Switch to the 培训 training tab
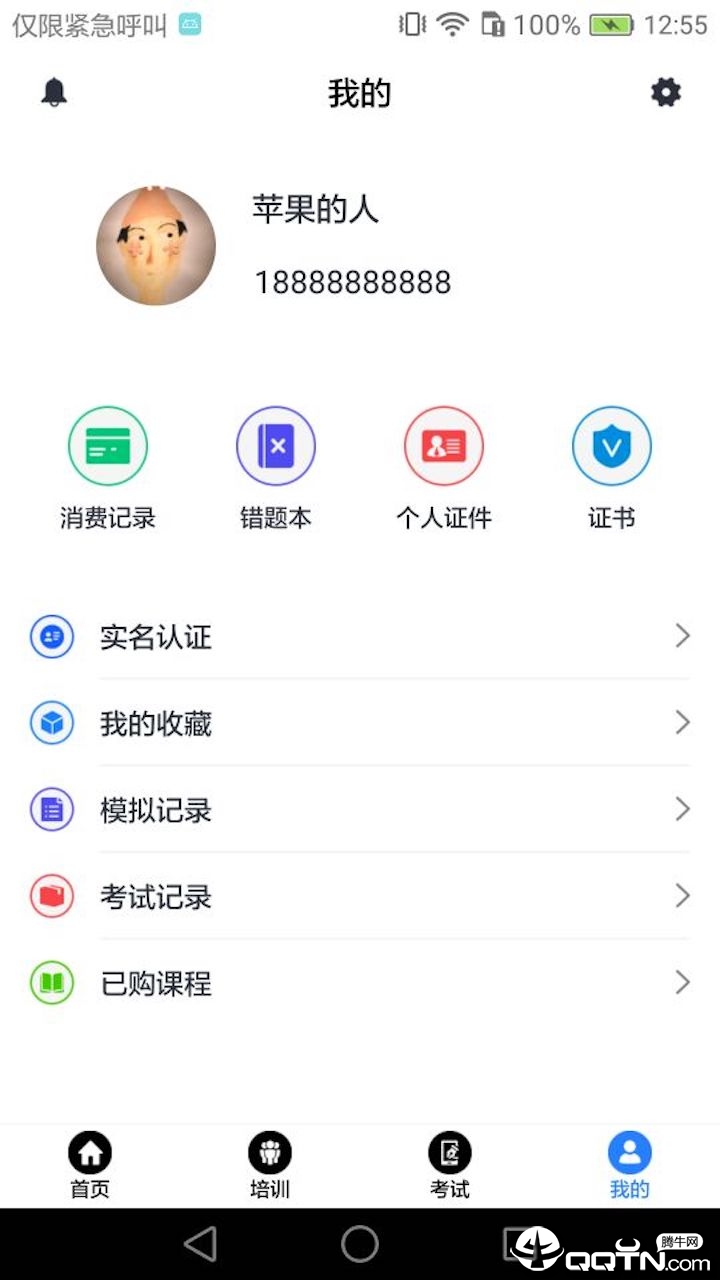This screenshot has height=1280, width=720. pyautogui.click(x=269, y=1163)
